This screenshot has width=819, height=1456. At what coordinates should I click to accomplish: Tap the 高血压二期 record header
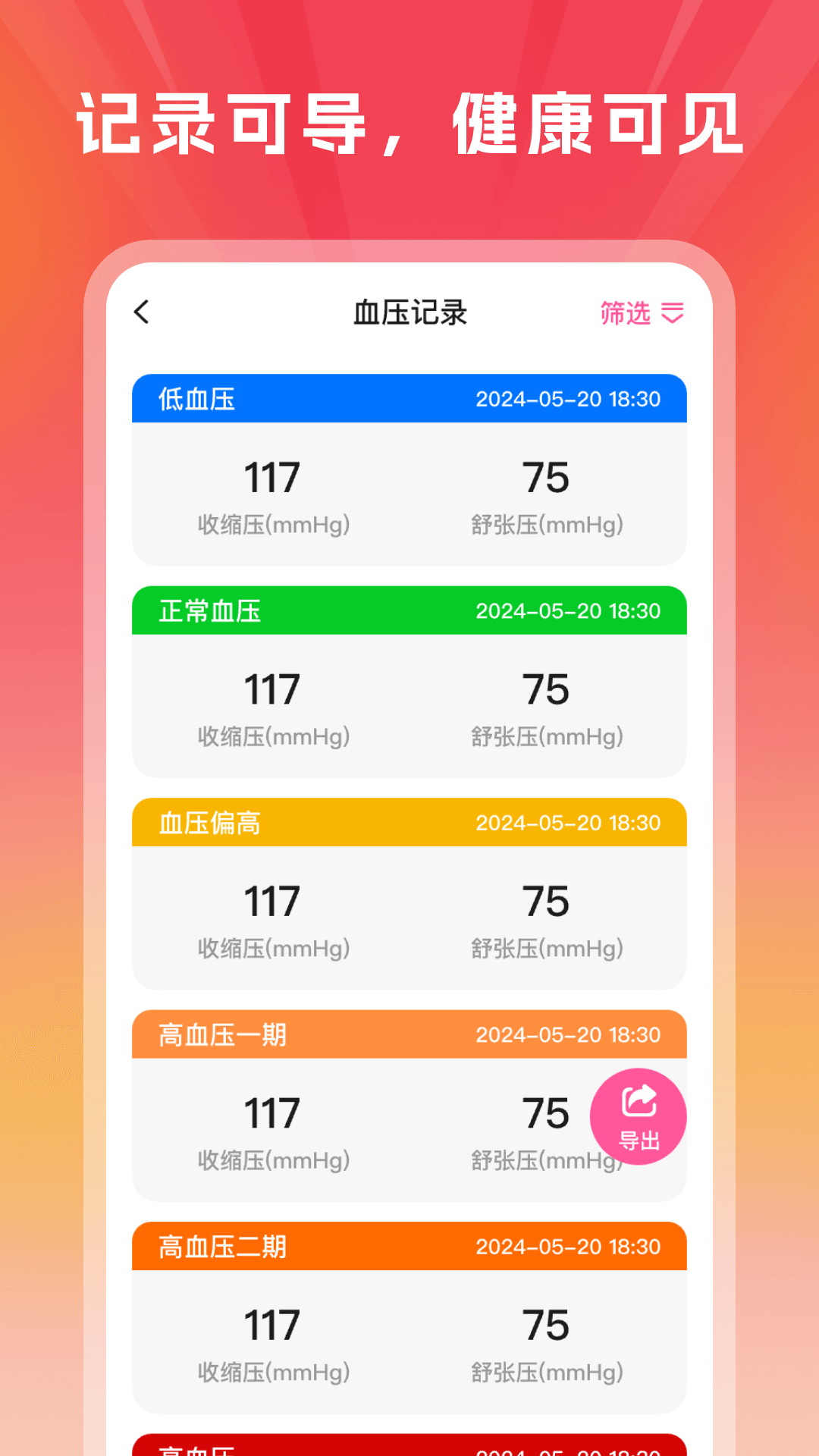coord(409,1247)
